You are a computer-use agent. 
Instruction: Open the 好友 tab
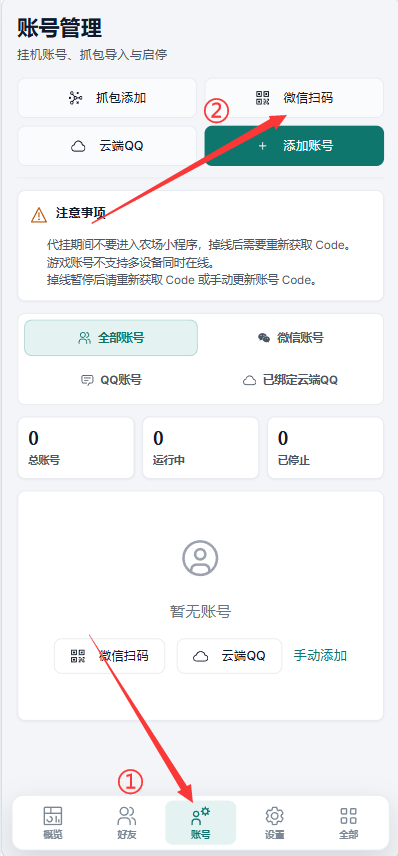pyautogui.click(x=127, y=823)
